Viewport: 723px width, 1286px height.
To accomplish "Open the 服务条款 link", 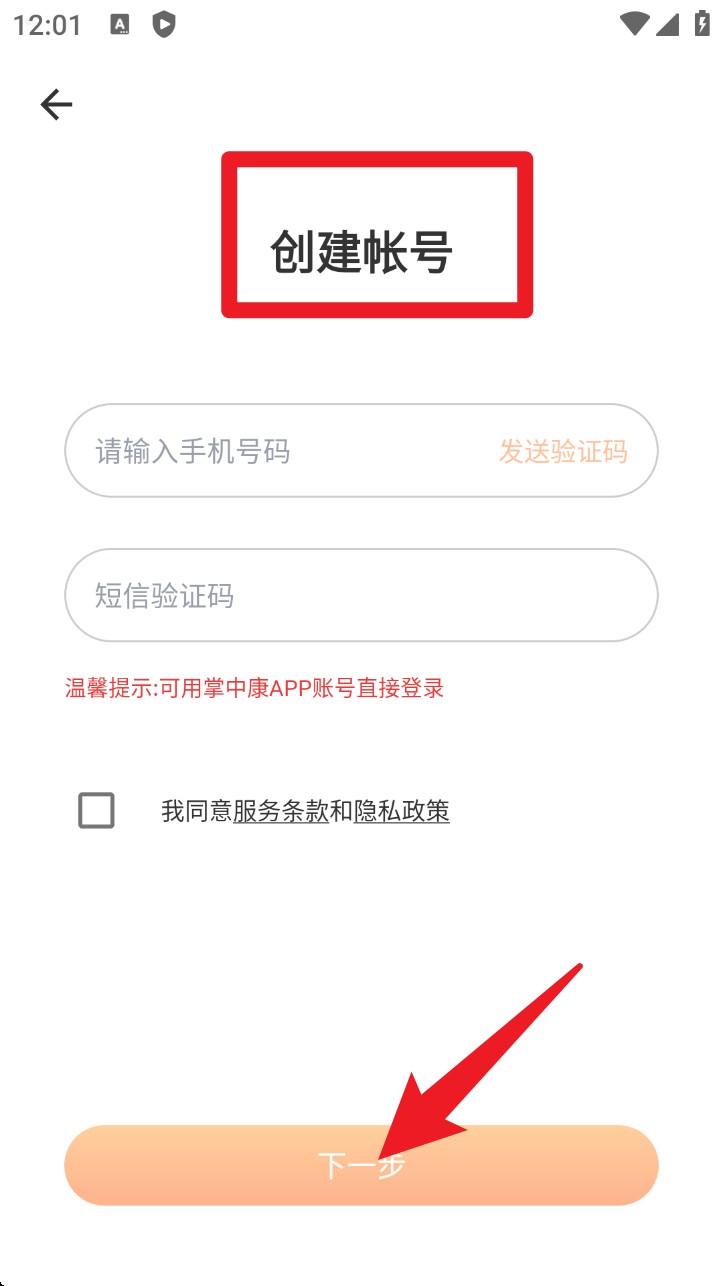I will pos(281,811).
